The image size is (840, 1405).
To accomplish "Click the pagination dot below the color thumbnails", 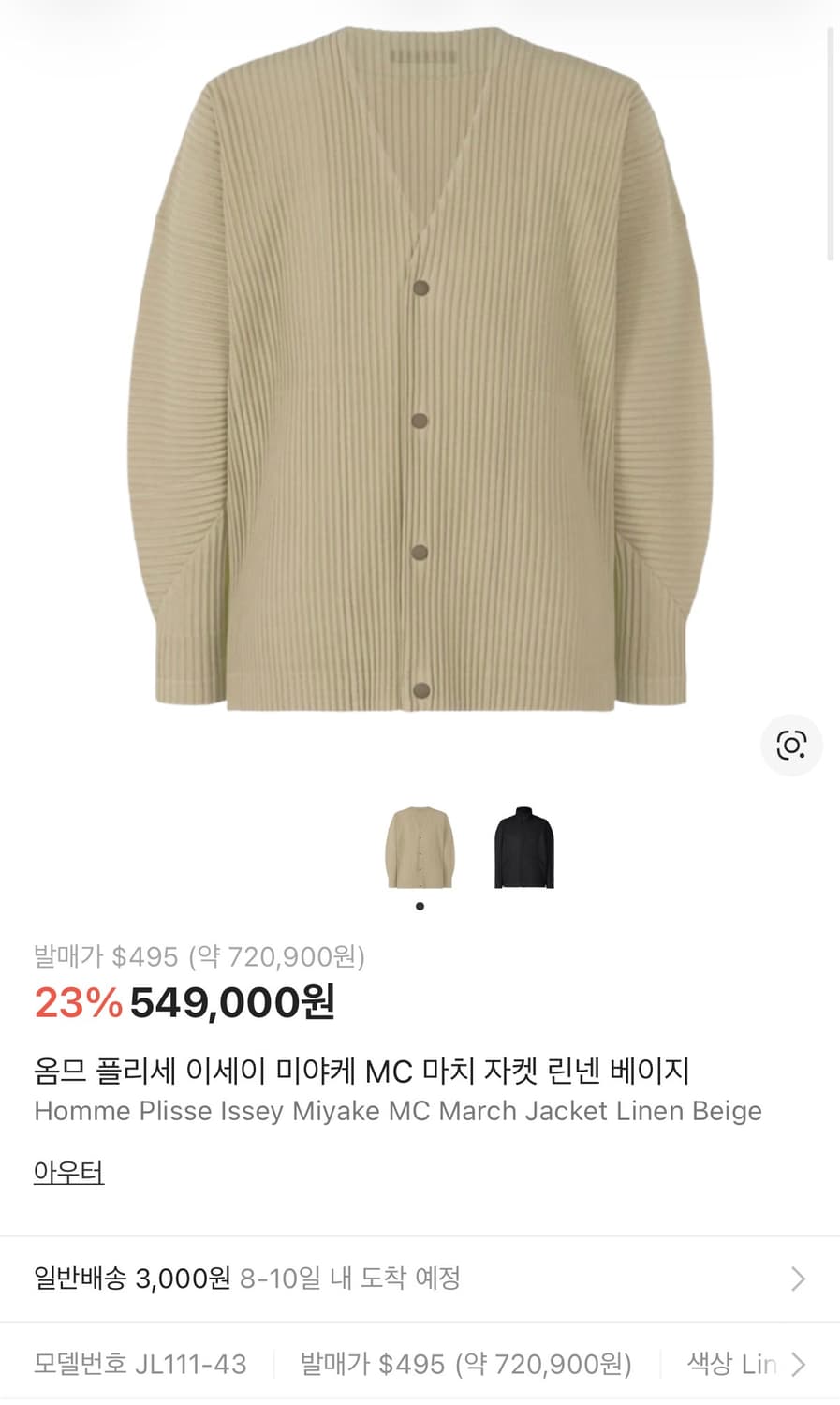I will [418, 905].
